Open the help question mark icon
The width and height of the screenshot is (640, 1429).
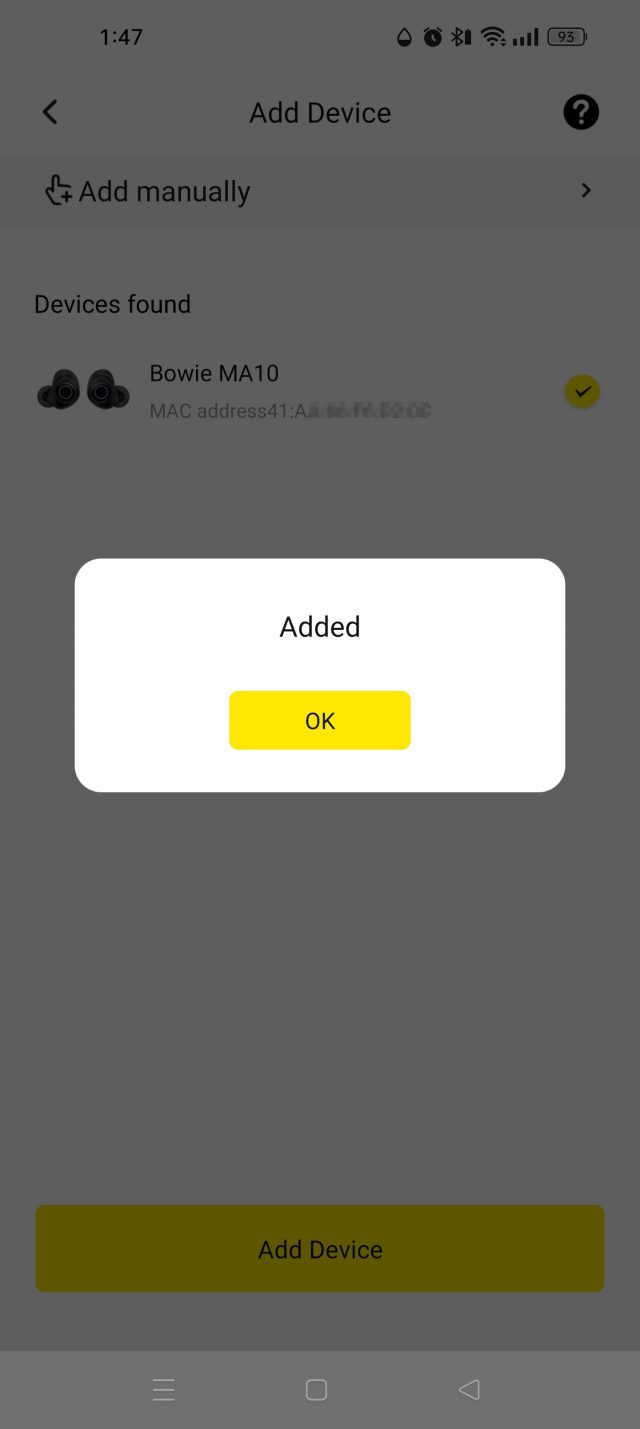tap(581, 112)
